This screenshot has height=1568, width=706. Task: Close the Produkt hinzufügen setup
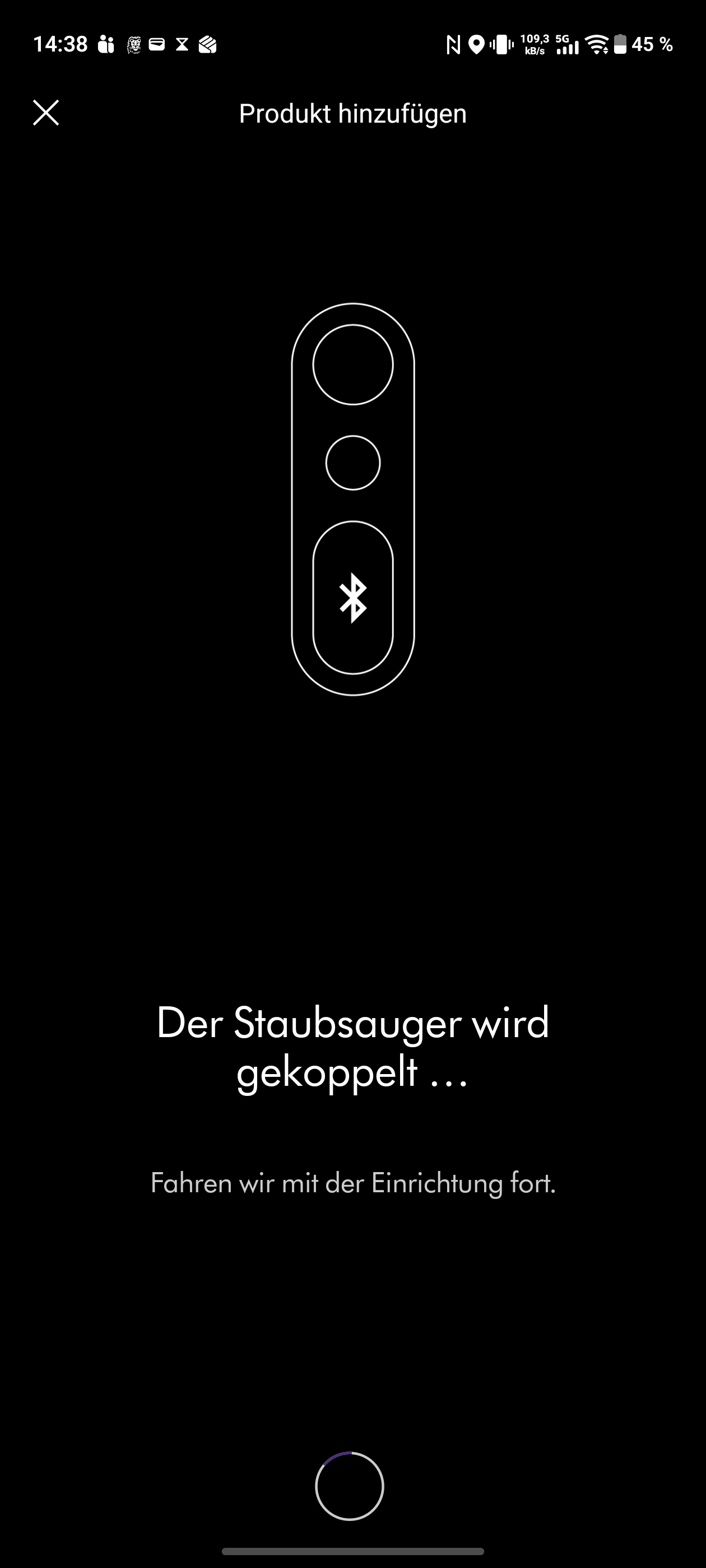[x=46, y=113]
